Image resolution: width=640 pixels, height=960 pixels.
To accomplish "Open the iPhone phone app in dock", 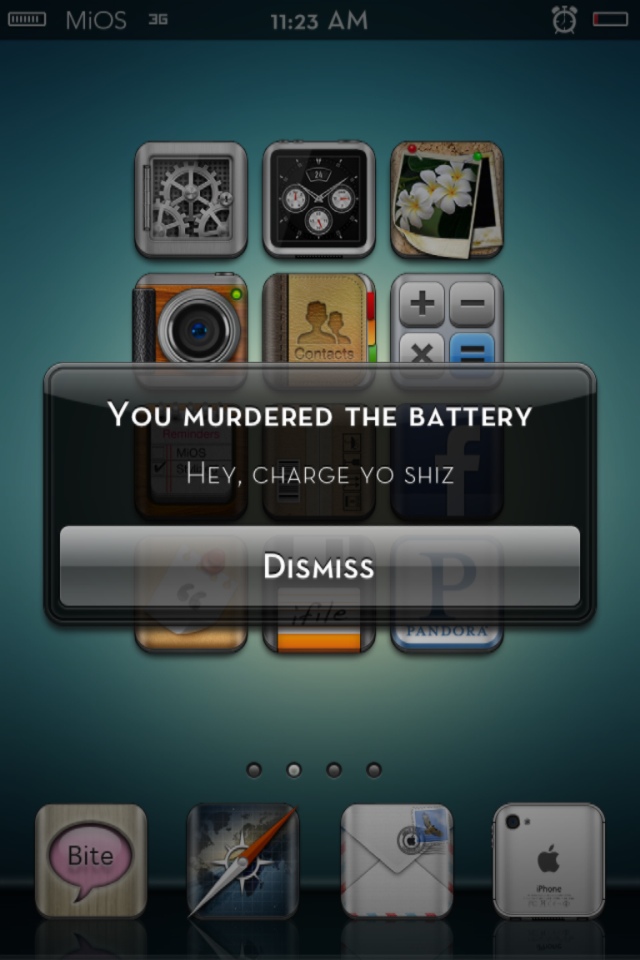I will [x=548, y=860].
